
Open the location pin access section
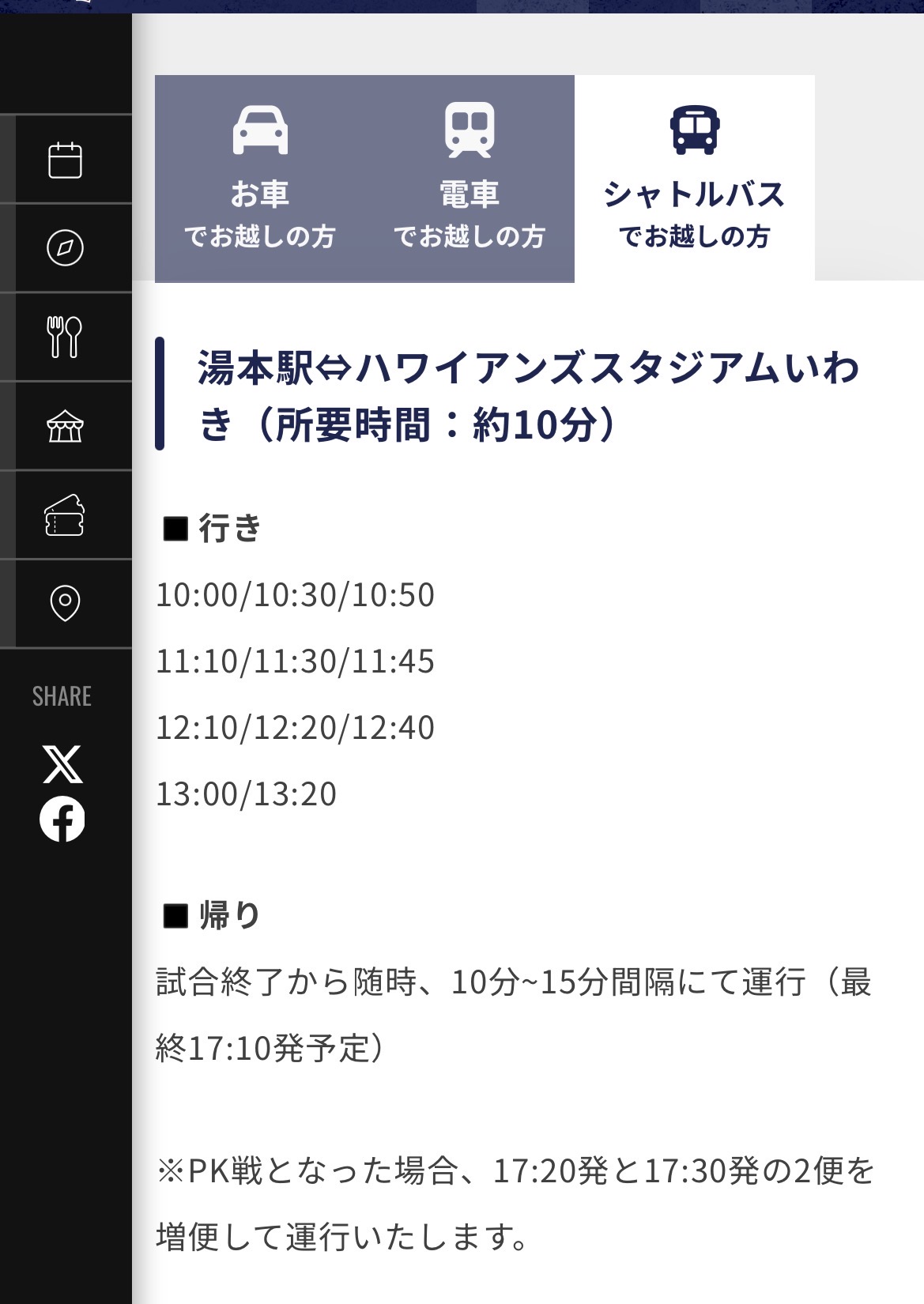[66, 604]
